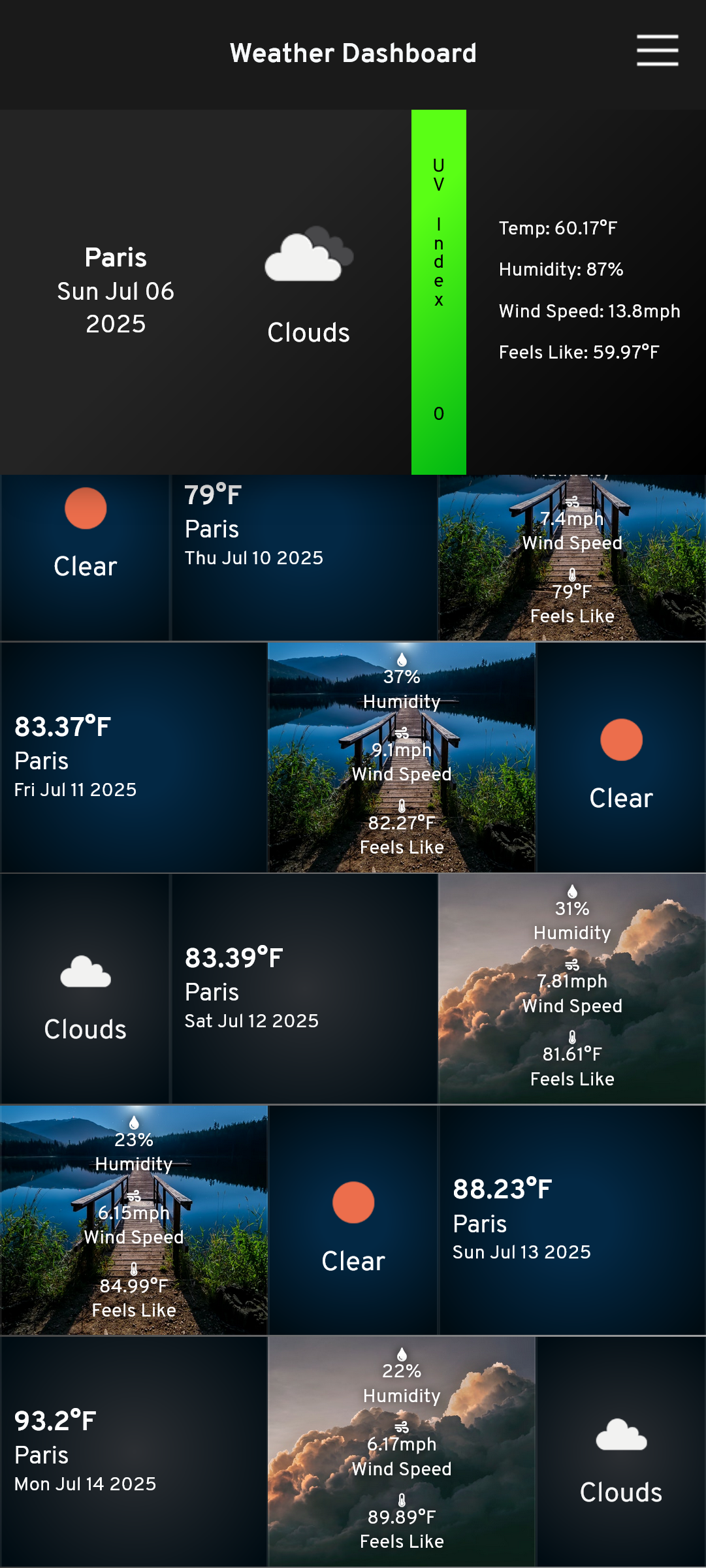Open the Mon Jul 14 2025 forecast card
The width and height of the screenshot is (706, 1568).
353,1451
